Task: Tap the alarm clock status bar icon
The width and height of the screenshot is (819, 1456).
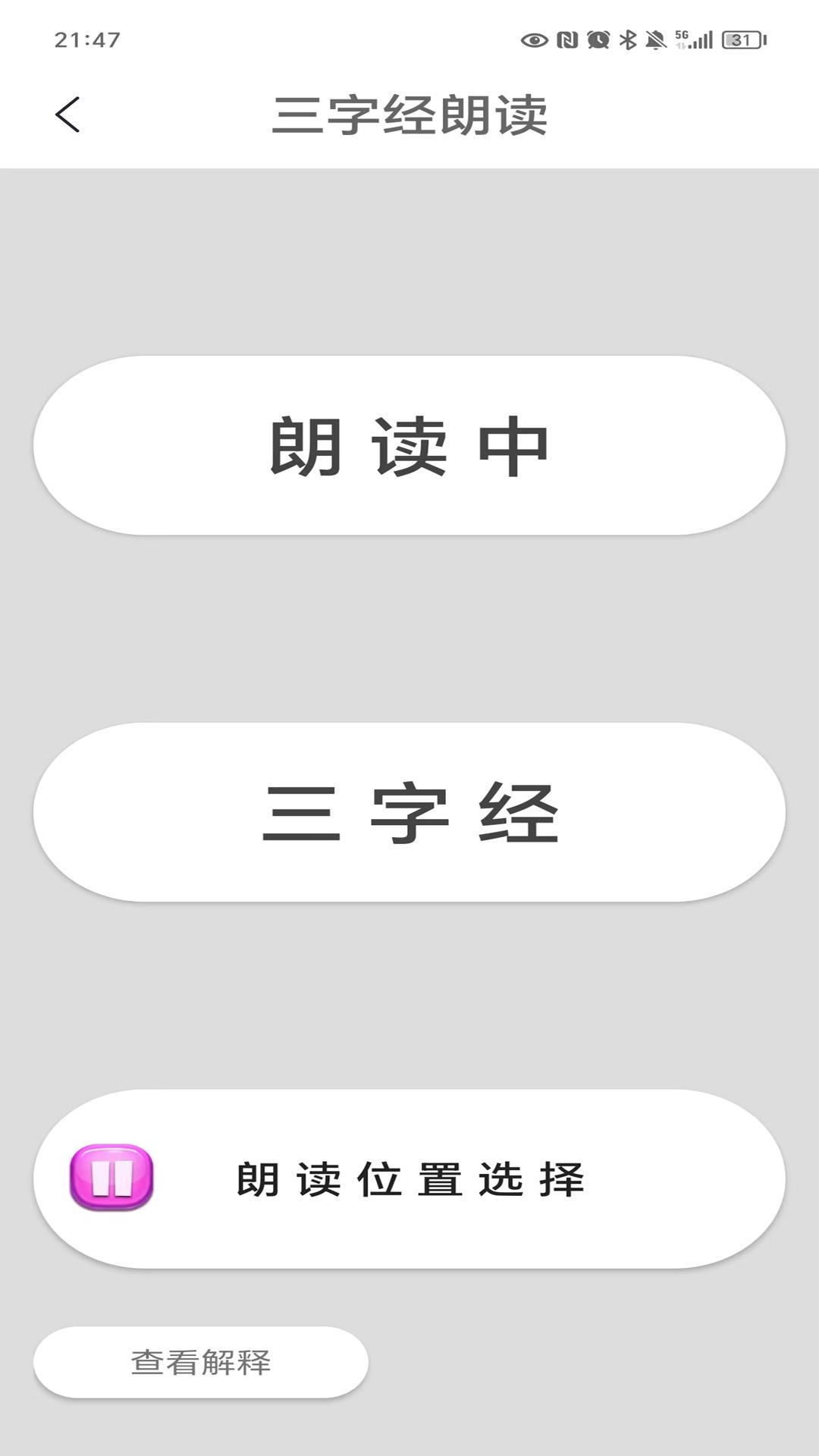Action: 598,38
